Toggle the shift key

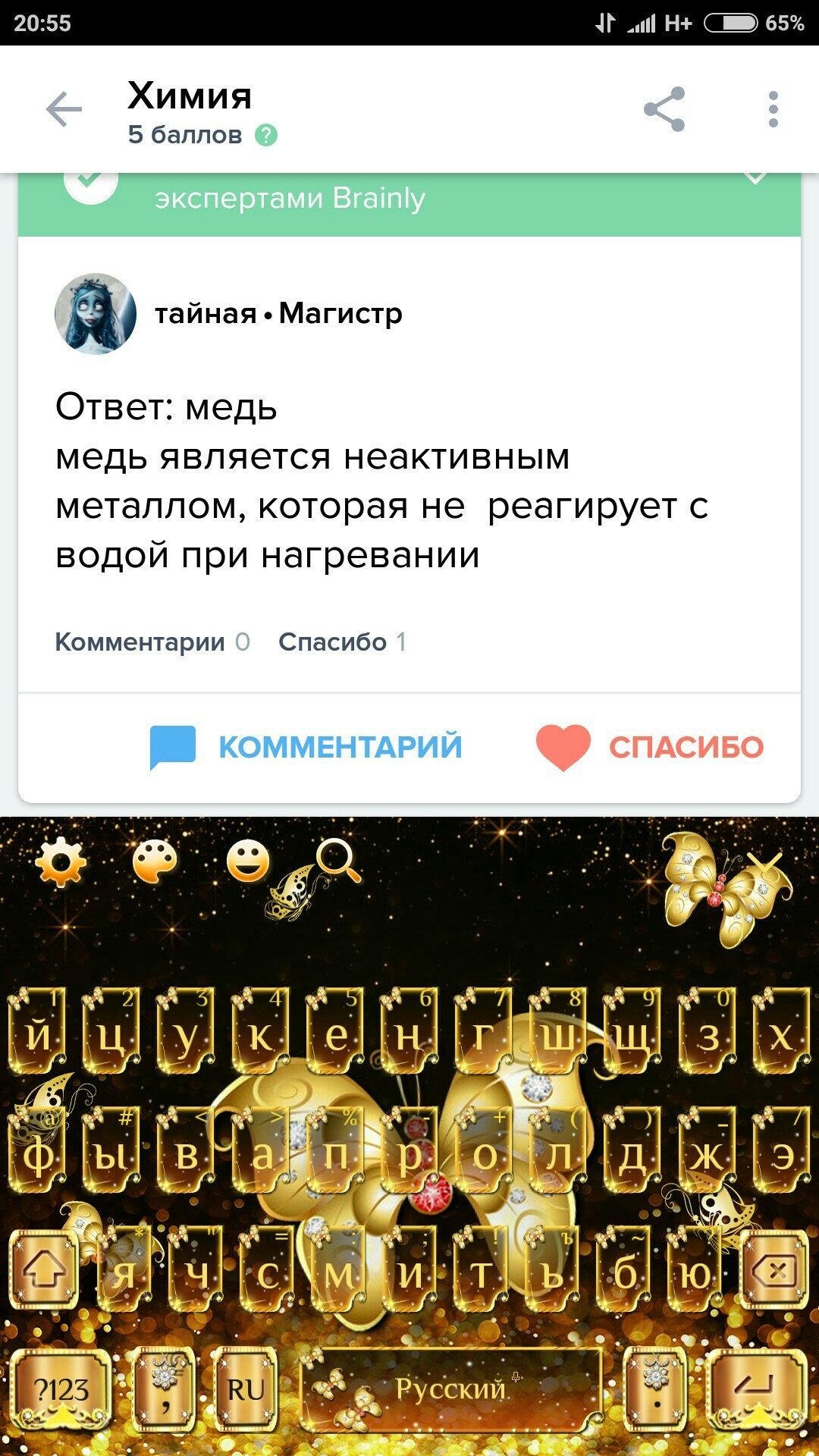[44, 1270]
